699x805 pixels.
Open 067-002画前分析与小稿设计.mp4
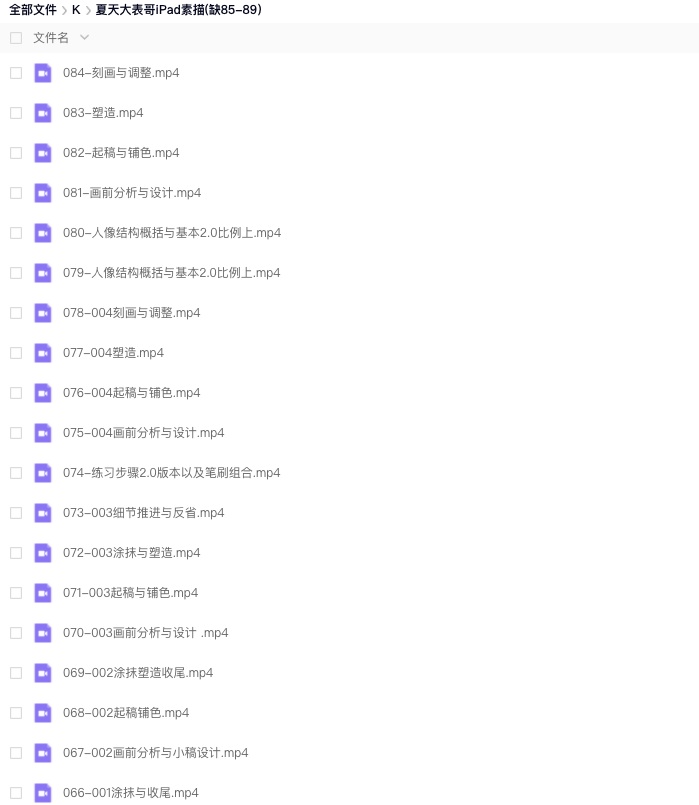pyautogui.click(x=155, y=753)
